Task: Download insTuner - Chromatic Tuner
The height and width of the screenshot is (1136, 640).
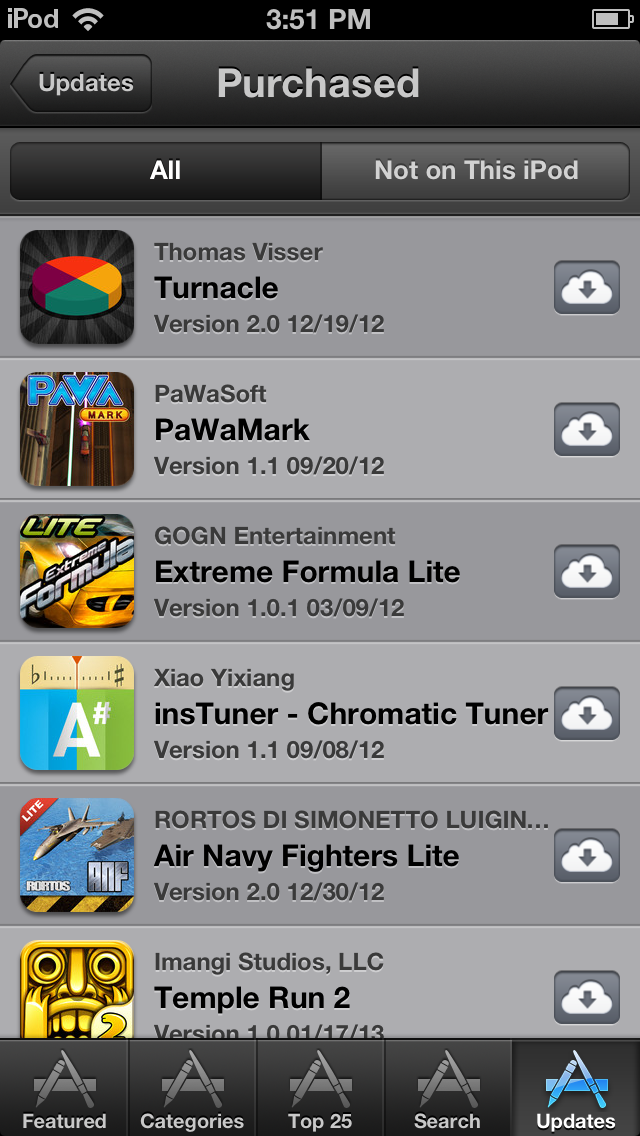Action: [587, 714]
